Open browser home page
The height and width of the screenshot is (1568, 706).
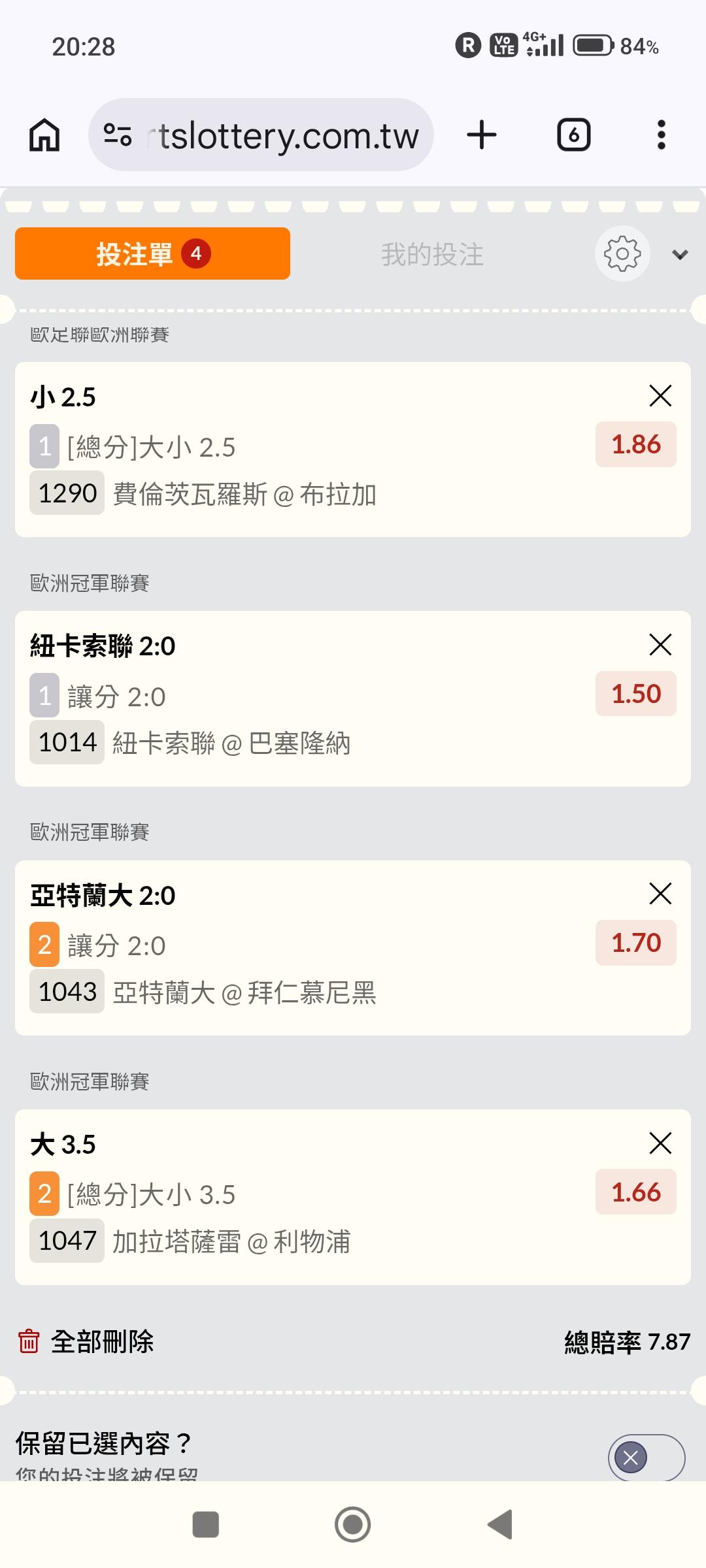pos(44,135)
